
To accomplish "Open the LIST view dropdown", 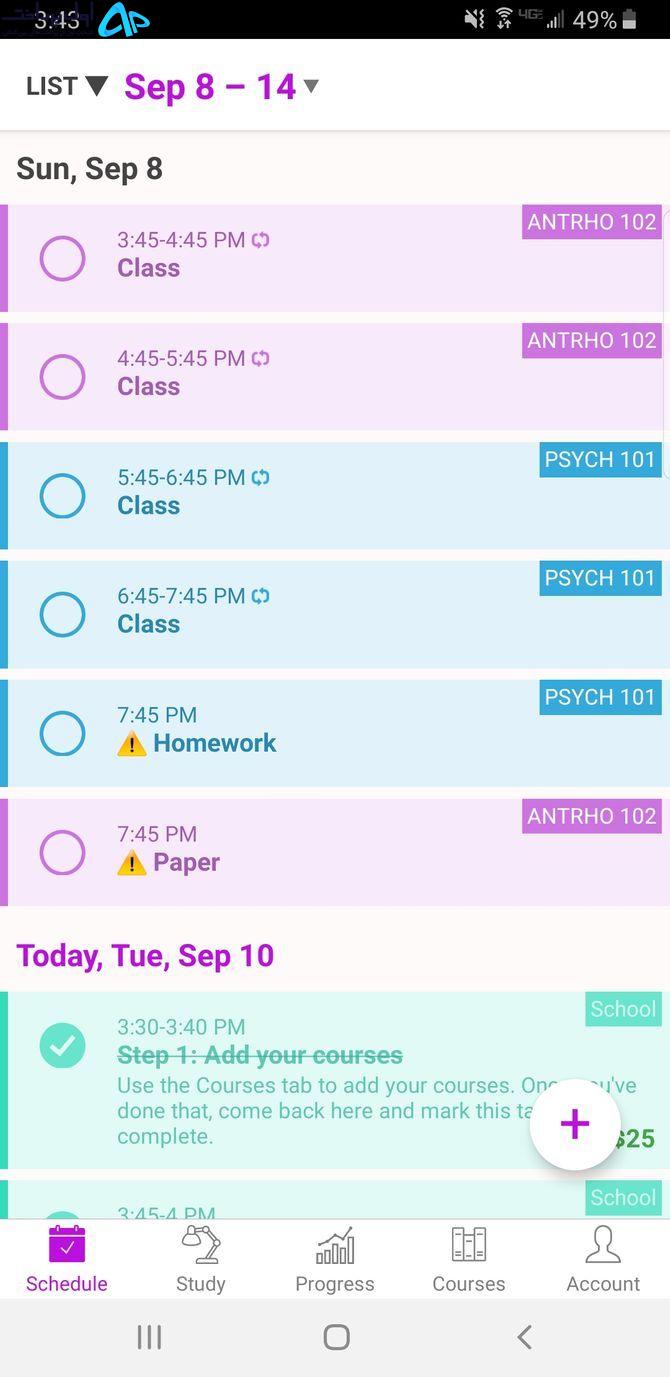I will [66, 86].
